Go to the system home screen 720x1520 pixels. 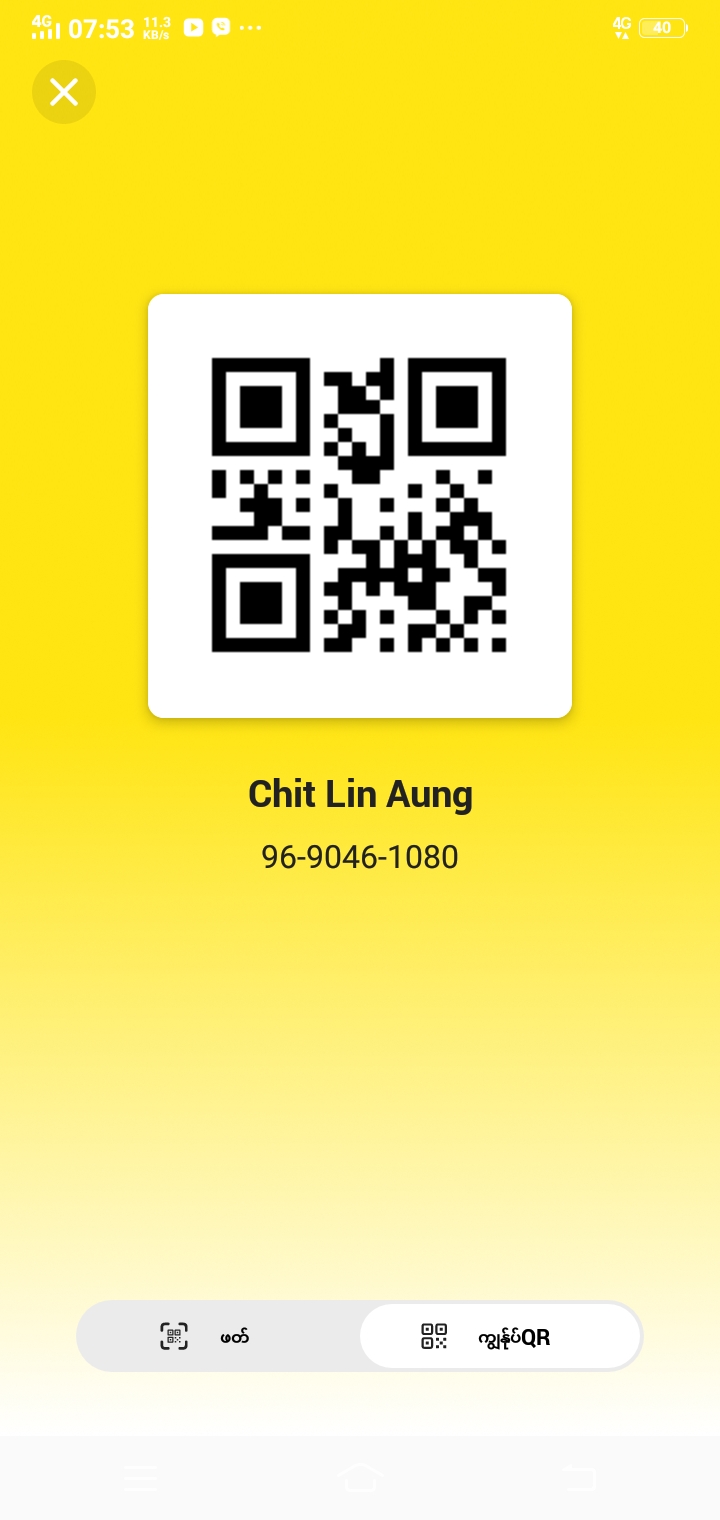[x=360, y=1478]
